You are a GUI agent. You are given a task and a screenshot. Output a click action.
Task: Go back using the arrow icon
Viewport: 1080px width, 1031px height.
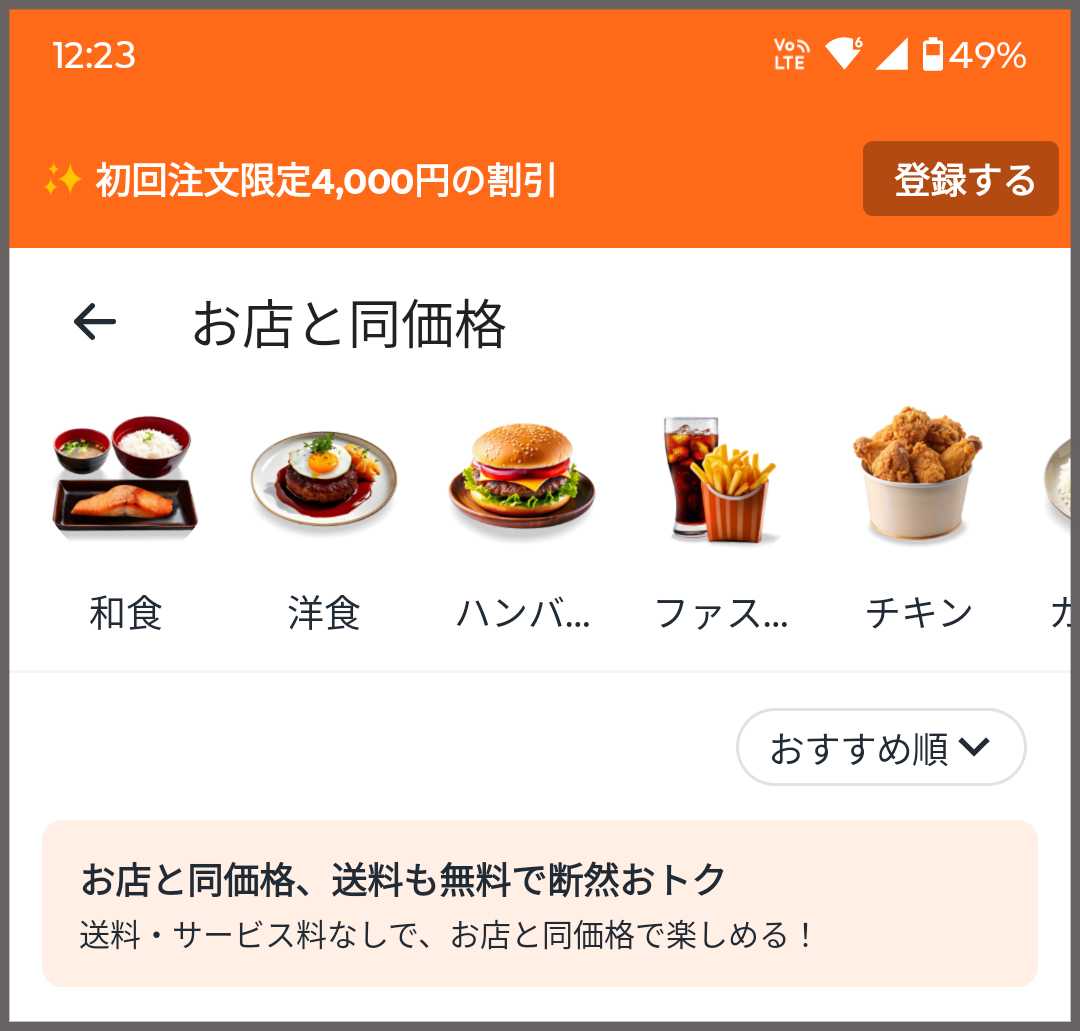click(x=95, y=322)
